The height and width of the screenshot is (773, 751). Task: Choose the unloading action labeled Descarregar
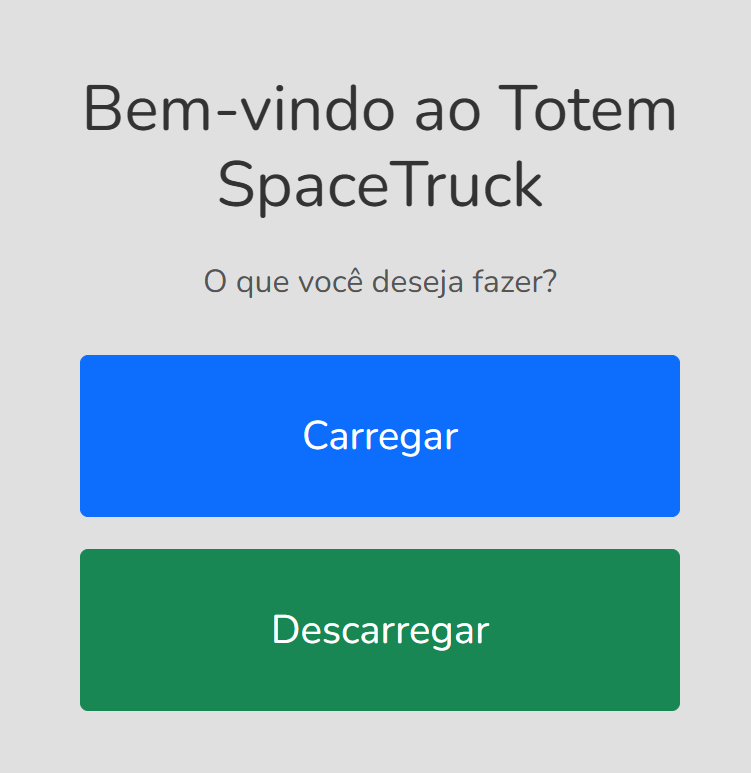pyautogui.click(x=379, y=630)
